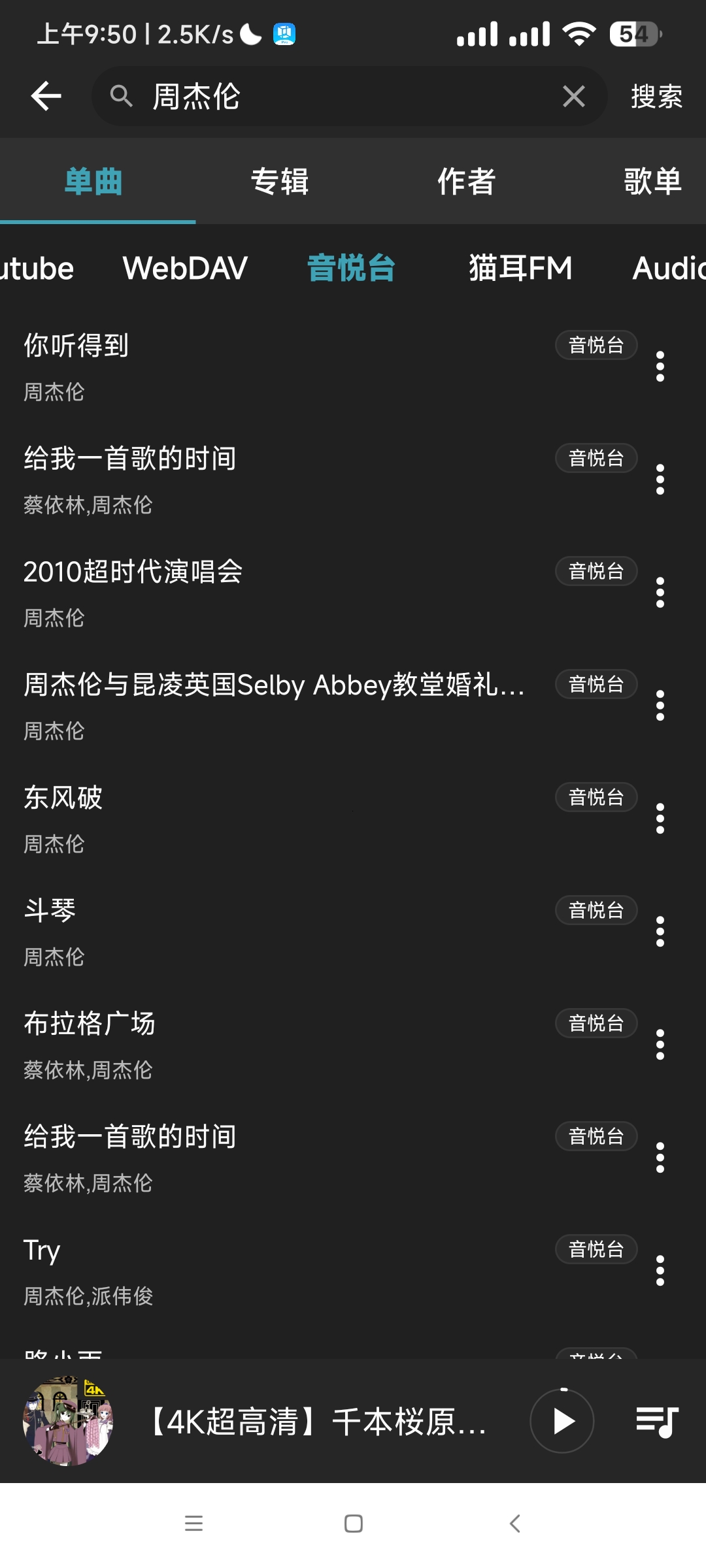Open 2010超时代演唱会 result
This screenshot has width=706, height=1568.
pos(261,592)
